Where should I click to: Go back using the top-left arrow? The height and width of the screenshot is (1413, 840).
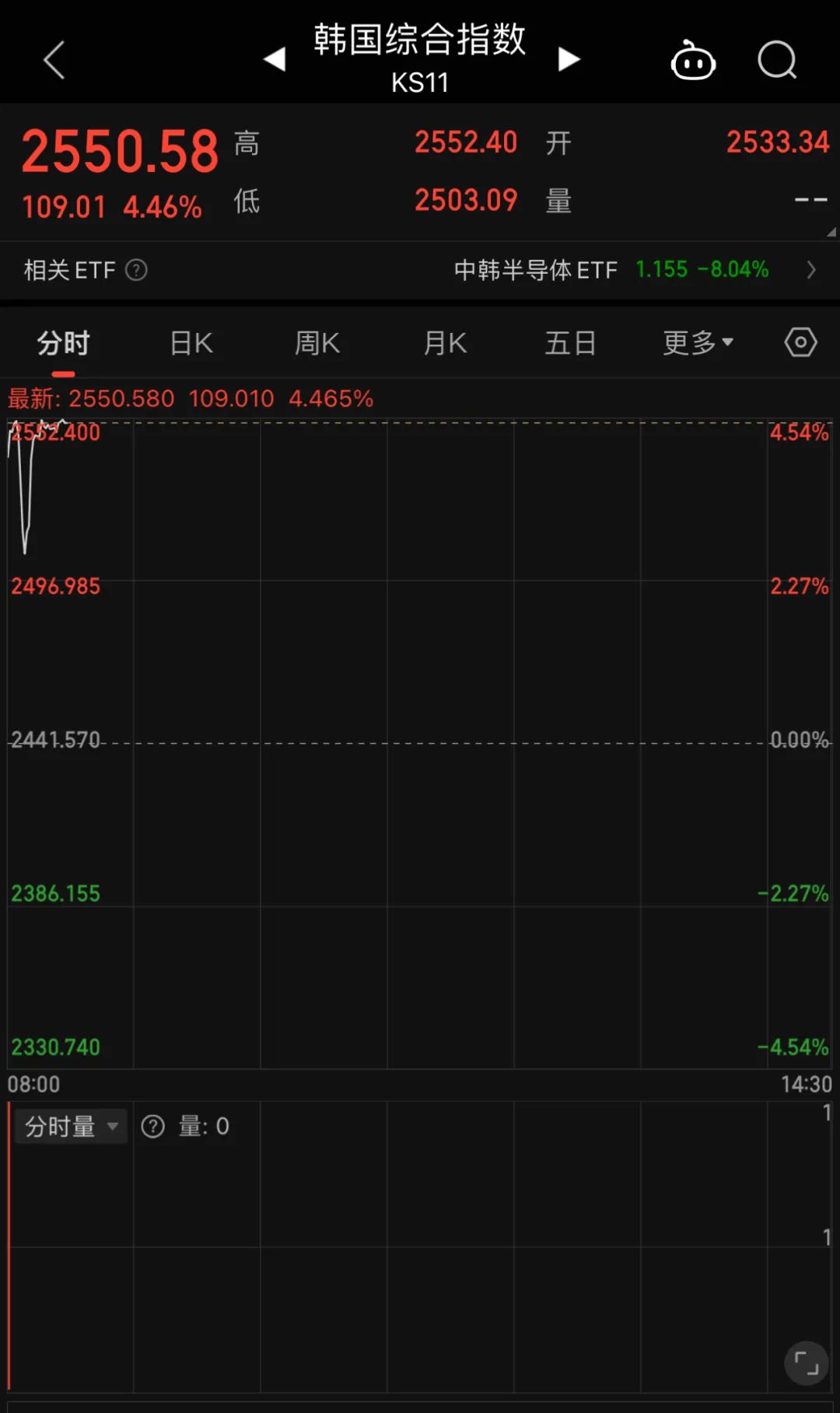54,60
